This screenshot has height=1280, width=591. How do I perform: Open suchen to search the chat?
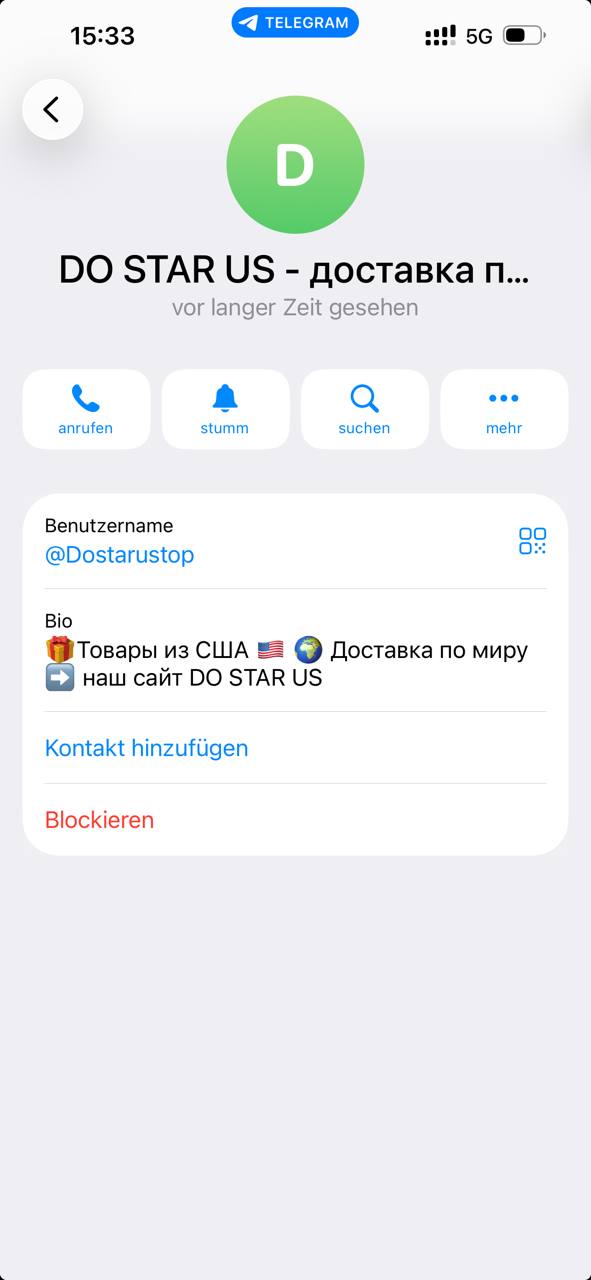365,410
